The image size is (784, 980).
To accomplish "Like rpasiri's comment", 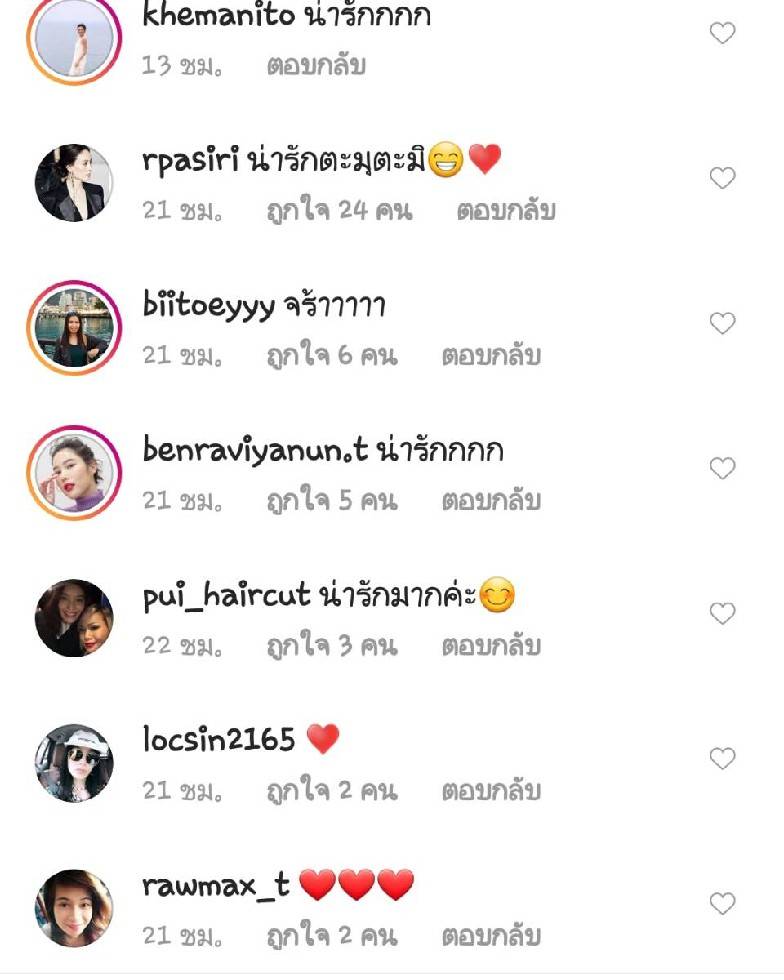I will tap(722, 178).
